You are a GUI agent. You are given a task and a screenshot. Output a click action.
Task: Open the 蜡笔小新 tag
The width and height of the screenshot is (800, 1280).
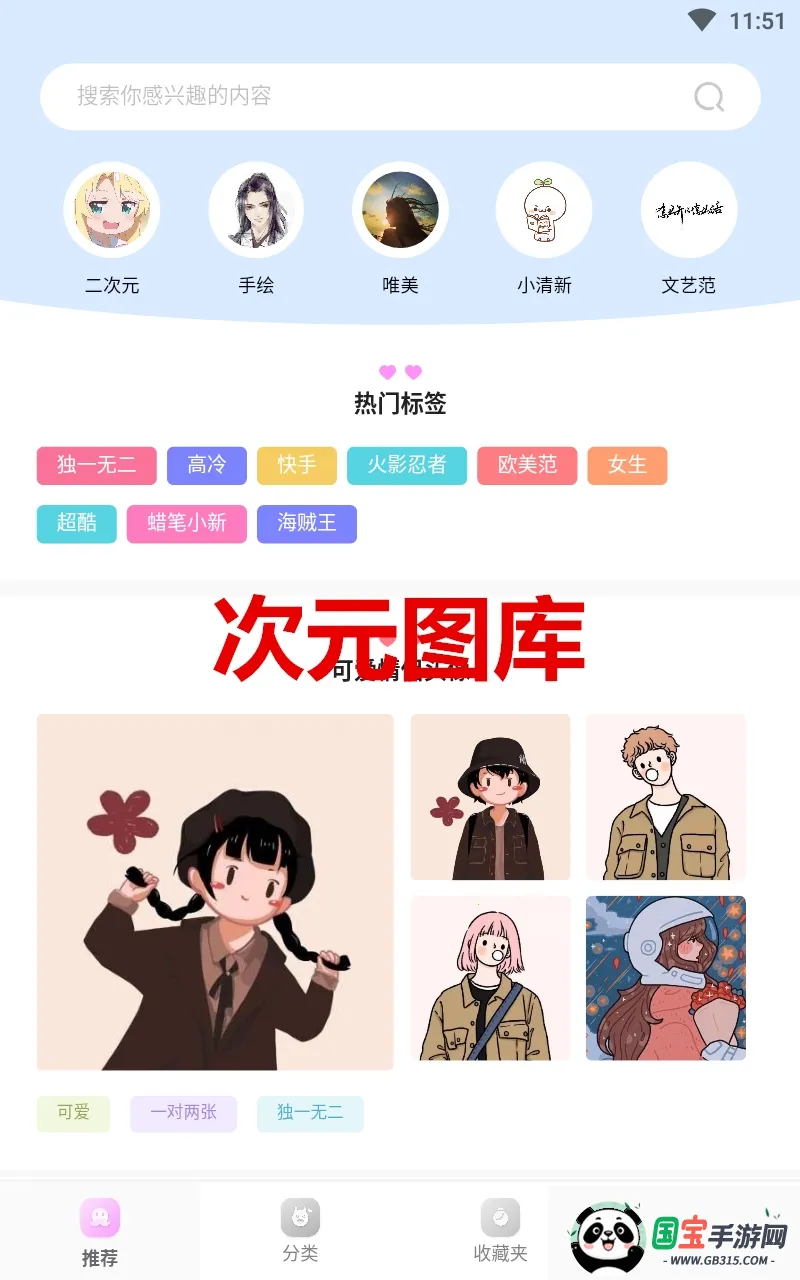187,524
